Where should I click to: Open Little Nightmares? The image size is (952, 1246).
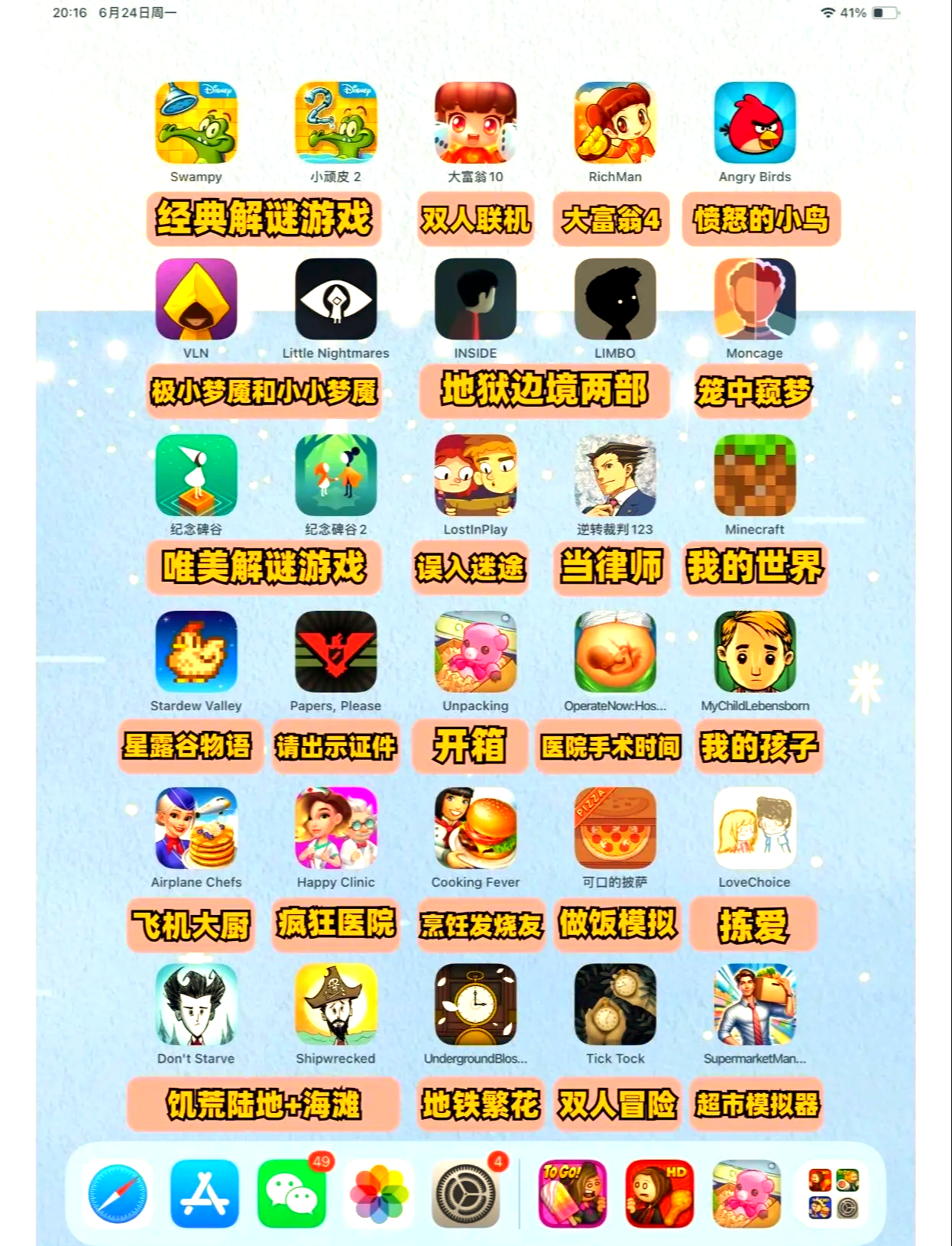pyautogui.click(x=335, y=299)
